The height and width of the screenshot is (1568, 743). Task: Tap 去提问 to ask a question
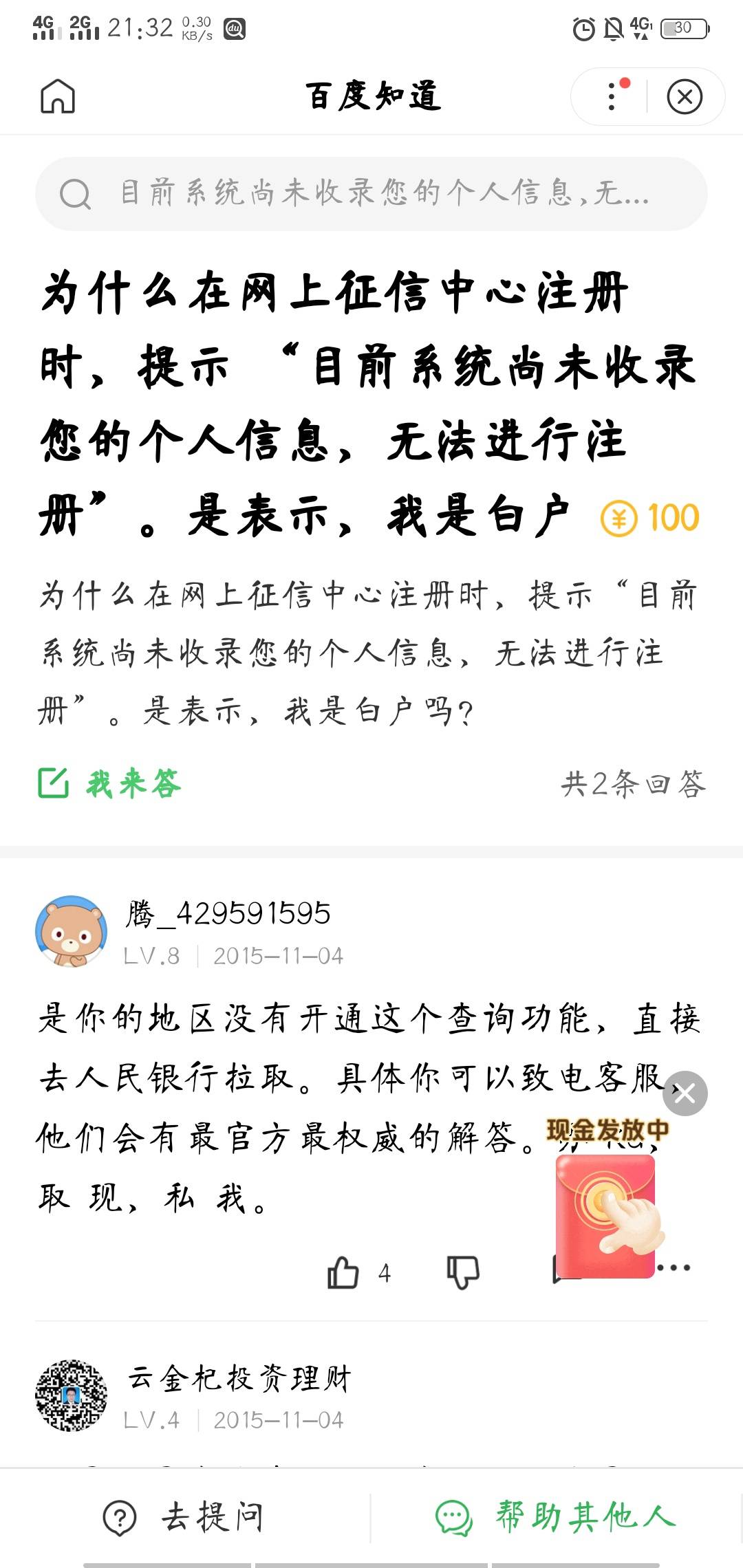click(184, 1517)
